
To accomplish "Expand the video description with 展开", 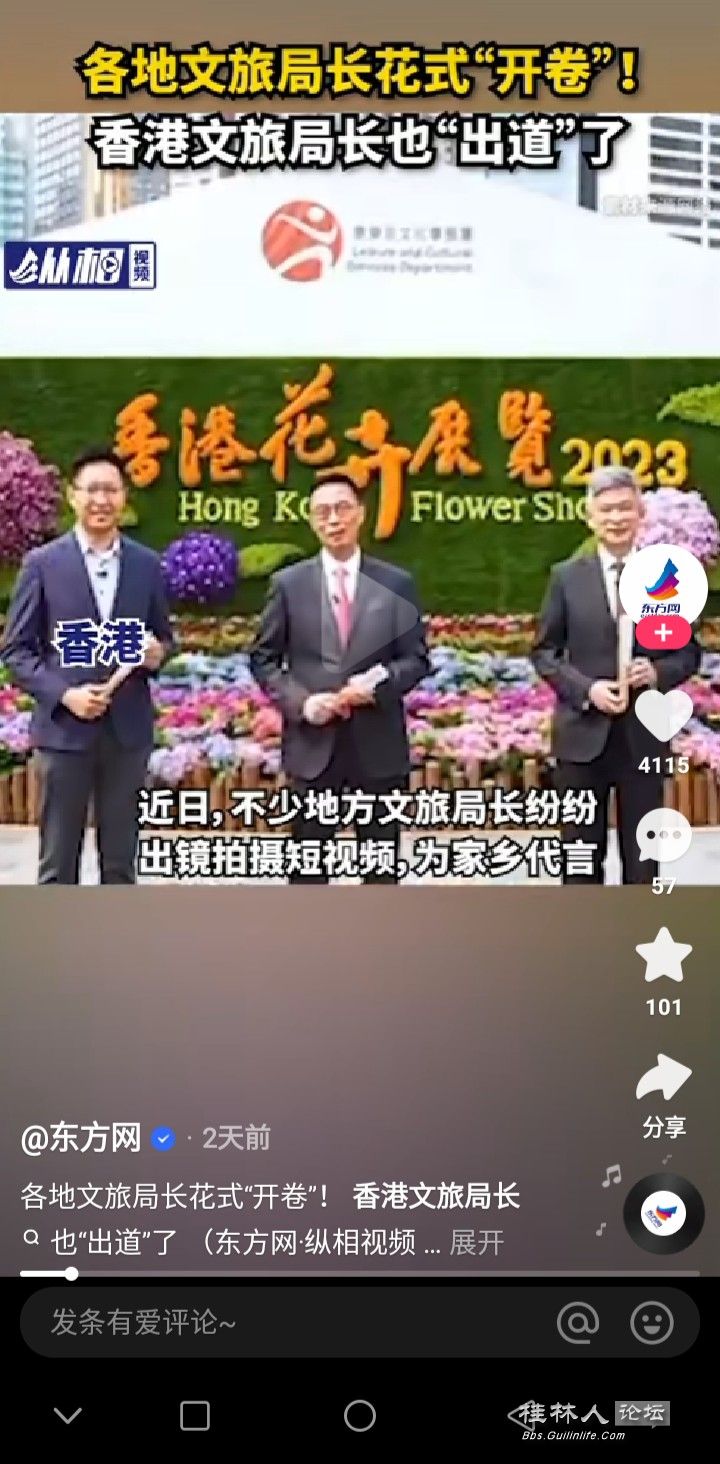I will click(x=476, y=1243).
